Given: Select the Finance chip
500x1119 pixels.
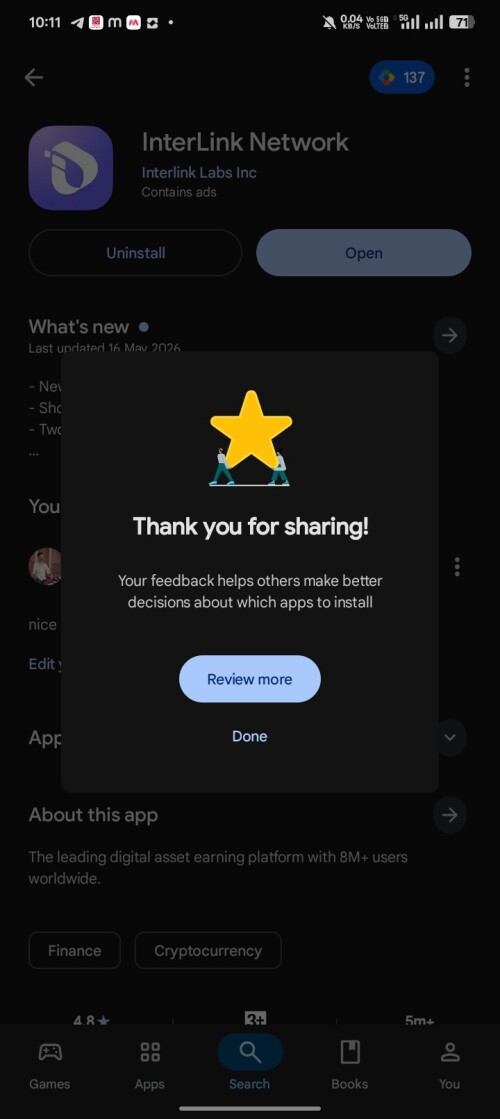Looking at the screenshot, I should pyautogui.click(x=74, y=951).
